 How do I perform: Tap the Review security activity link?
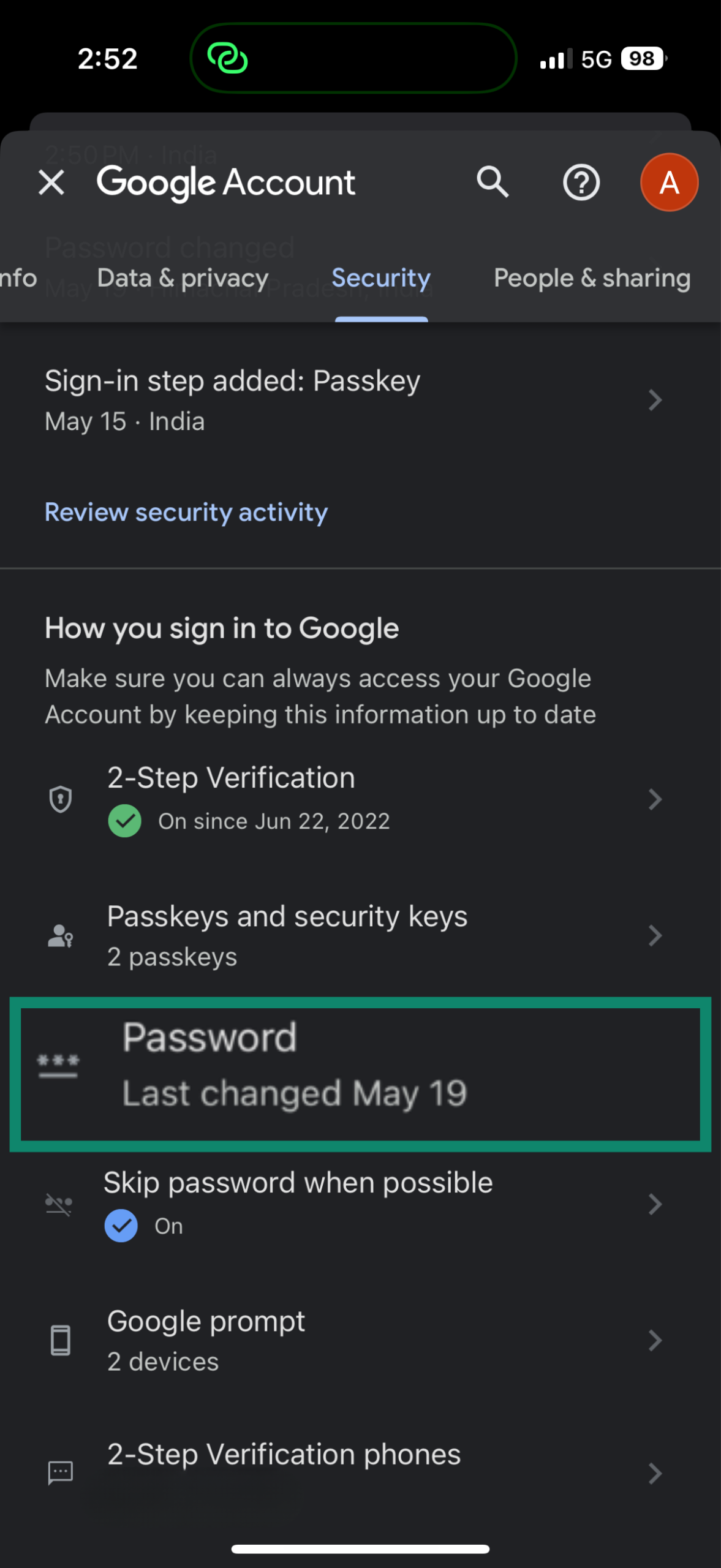(x=186, y=512)
